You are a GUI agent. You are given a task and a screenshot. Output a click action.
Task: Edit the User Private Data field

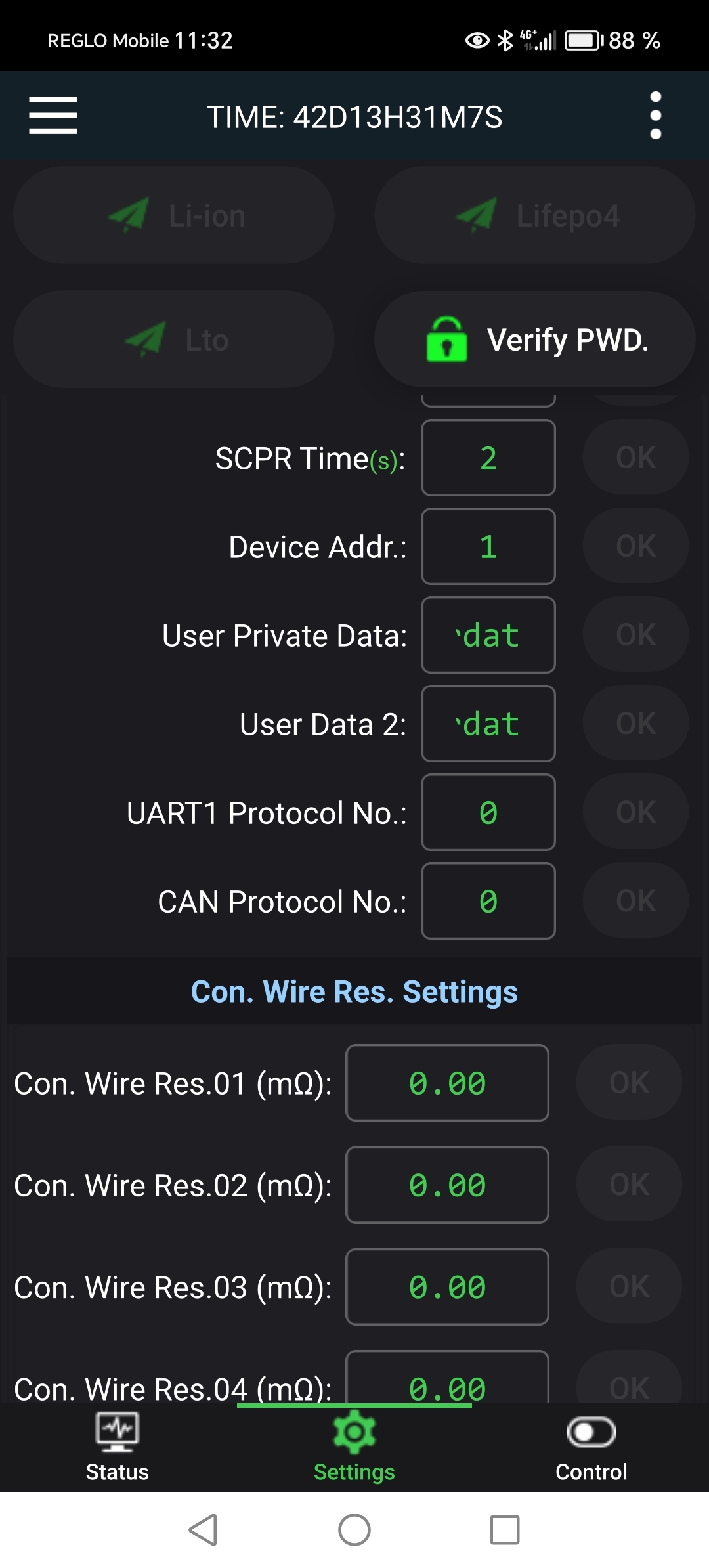(488, 635)
